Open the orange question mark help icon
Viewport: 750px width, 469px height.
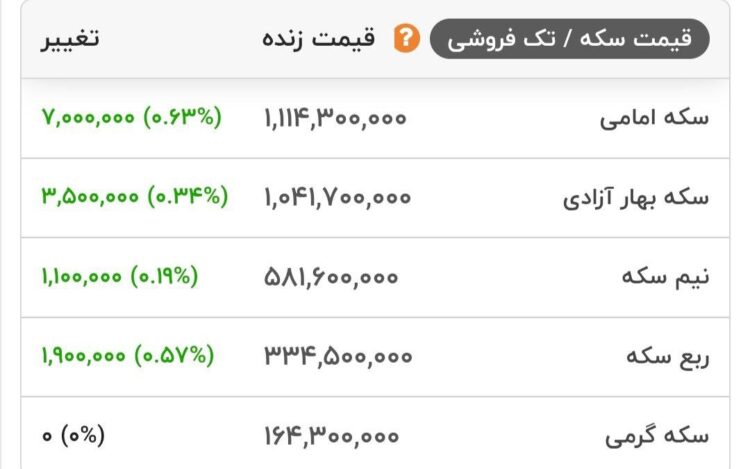(x=405, y=40)
